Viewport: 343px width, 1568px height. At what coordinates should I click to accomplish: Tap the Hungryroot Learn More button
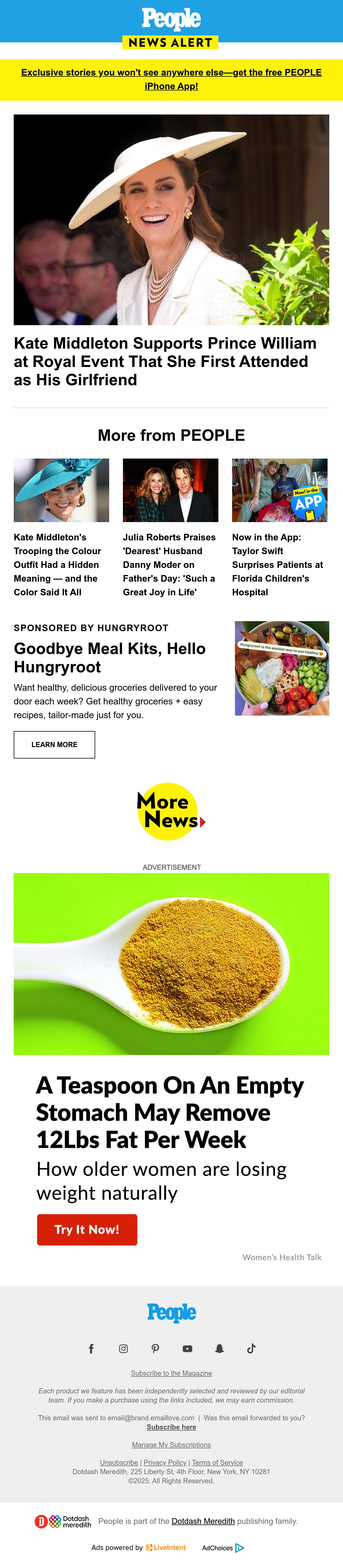click(x=54, y=744)
